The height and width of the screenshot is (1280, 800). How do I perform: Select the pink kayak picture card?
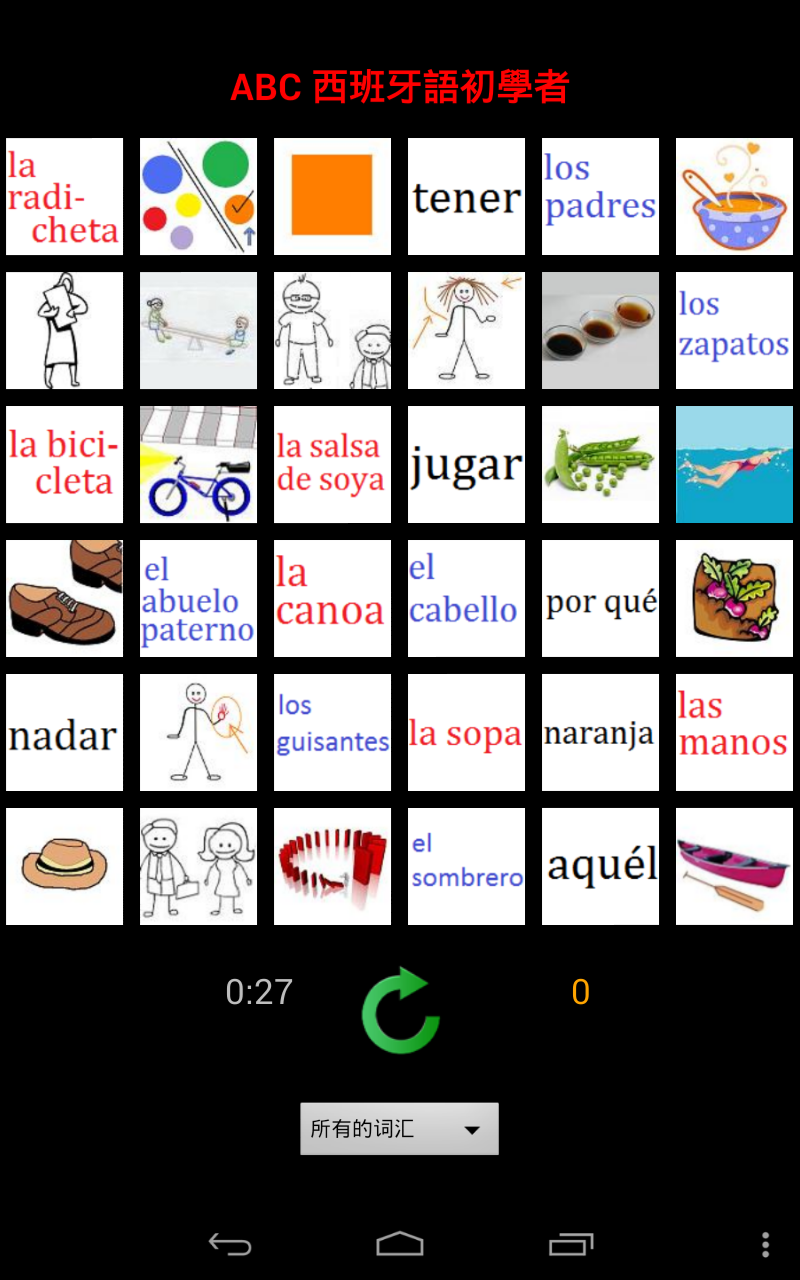pyautogui.click(x=734, y=866)
